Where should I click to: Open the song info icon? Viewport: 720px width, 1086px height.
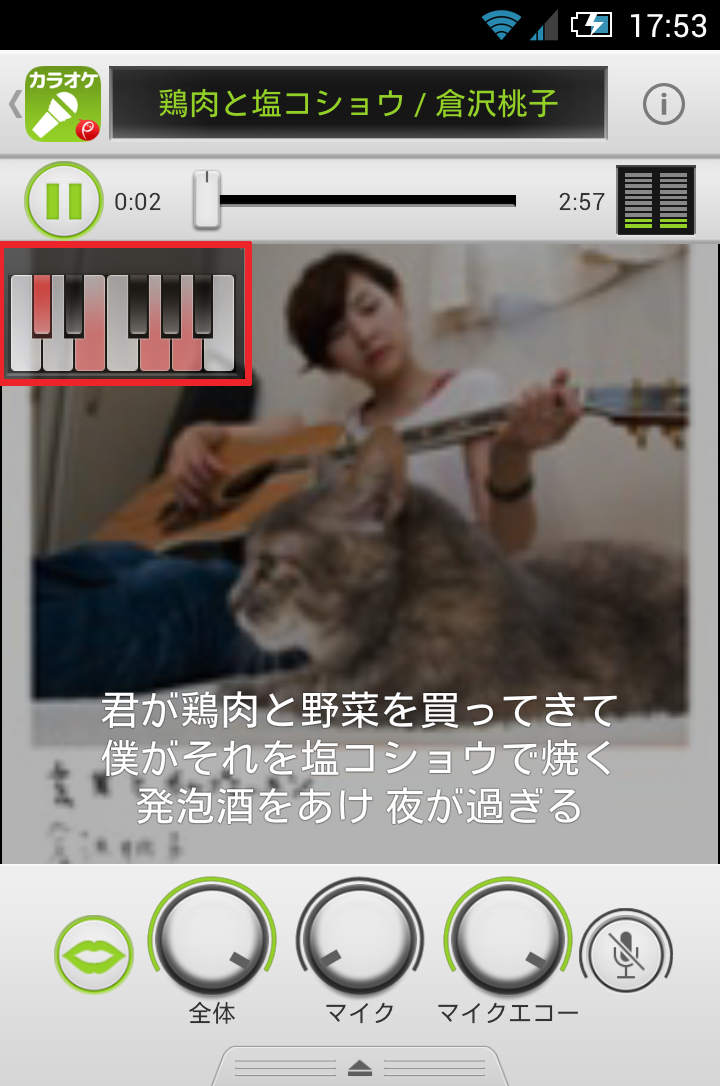663,103
